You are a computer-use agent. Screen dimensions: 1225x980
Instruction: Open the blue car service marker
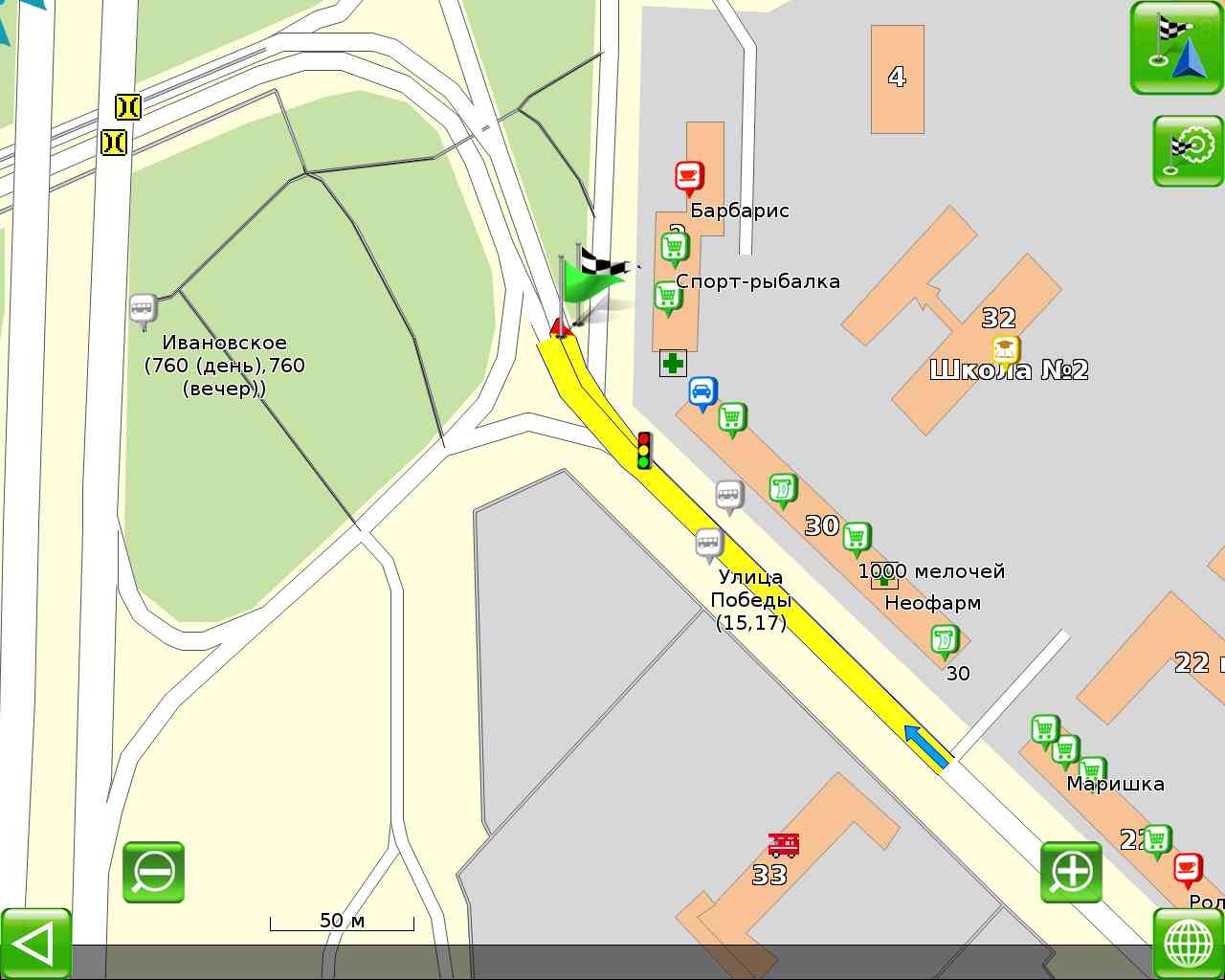702,391
